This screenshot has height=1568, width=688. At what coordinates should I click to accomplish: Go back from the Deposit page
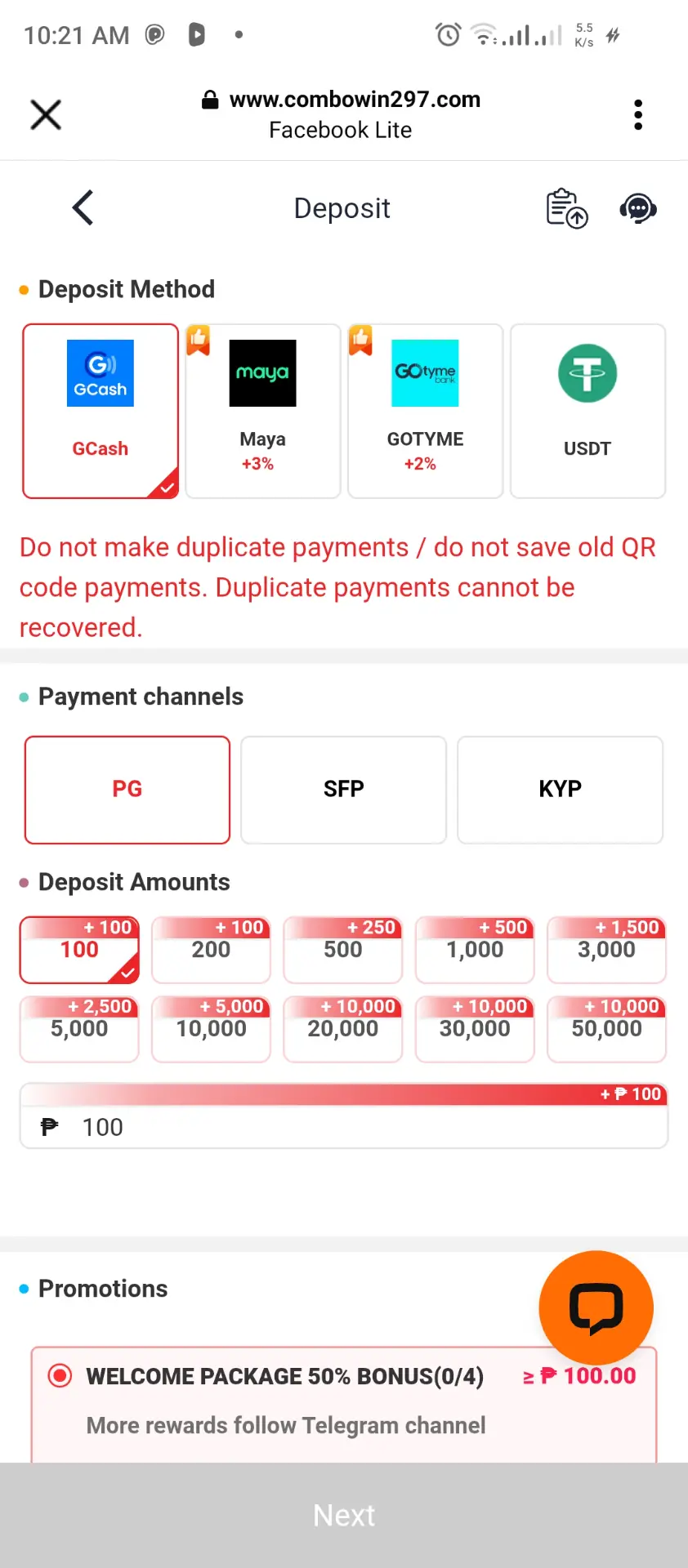(x=83, y=208)
